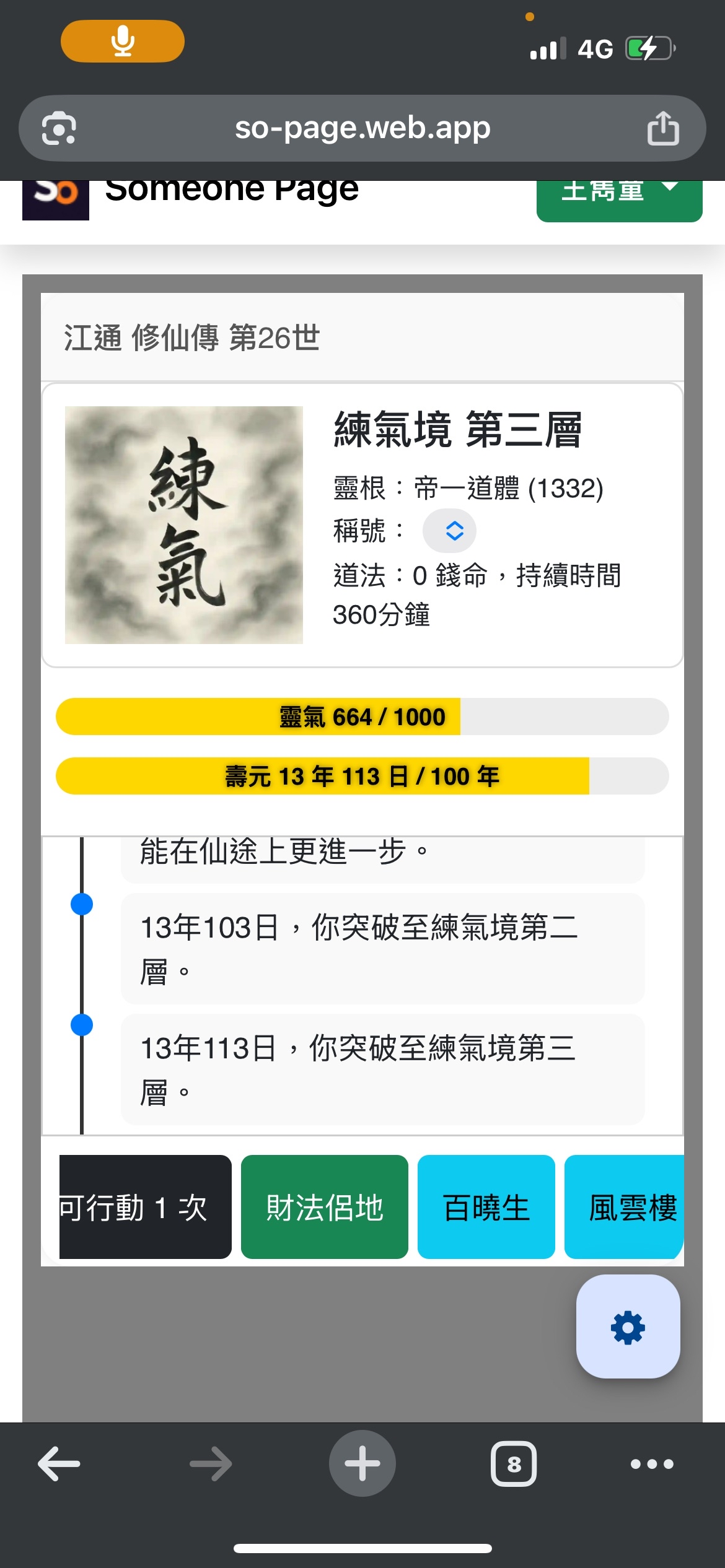Share this page from the address bar

tap(662, 128)
